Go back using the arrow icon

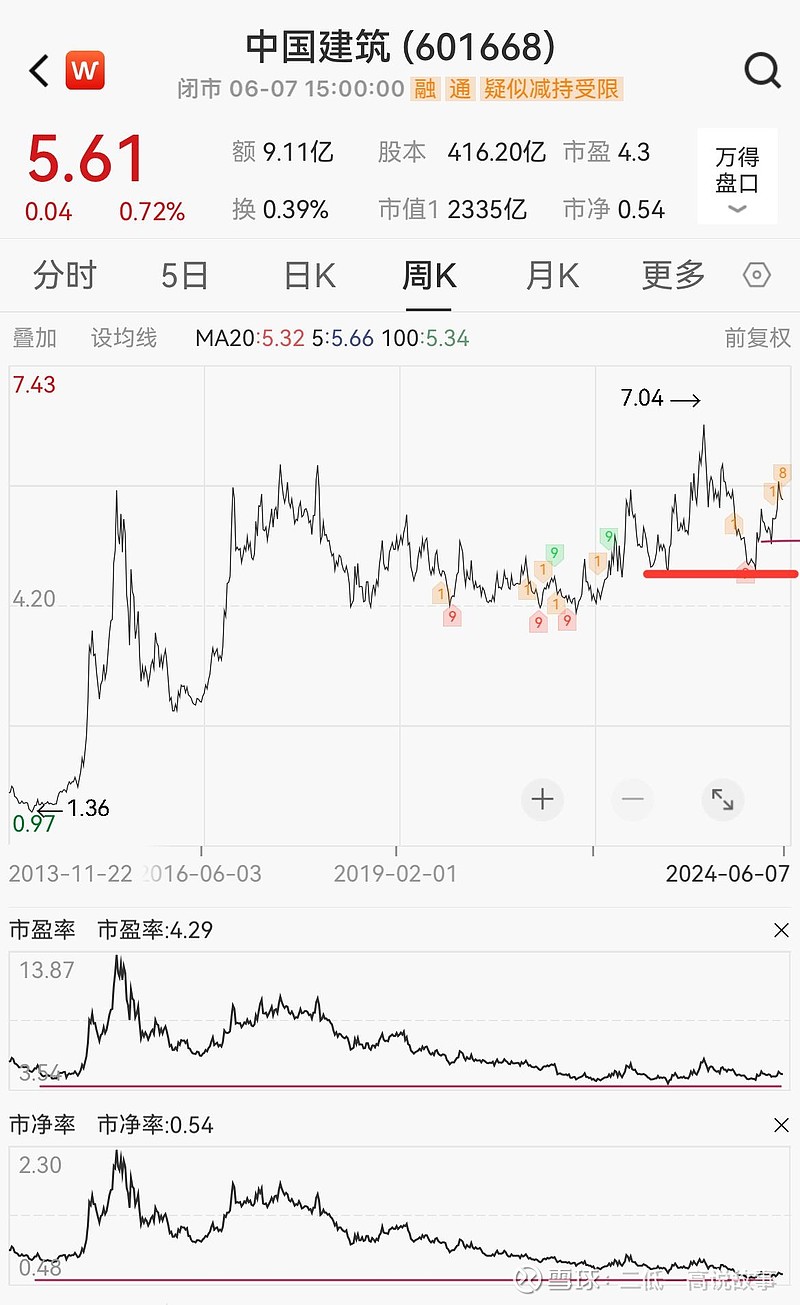tap(39, 71)
